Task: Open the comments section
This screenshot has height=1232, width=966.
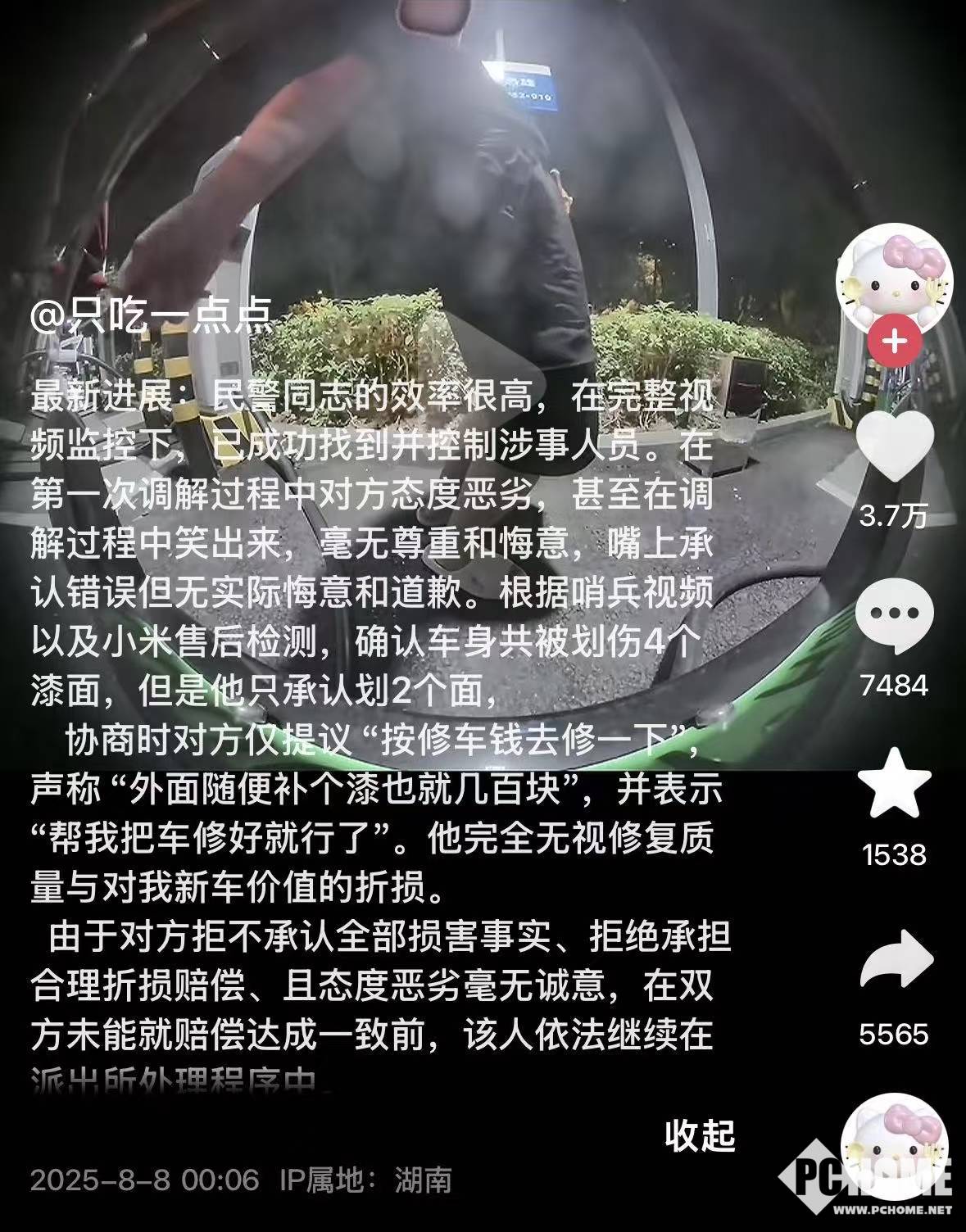Action: tap(894, 614)
